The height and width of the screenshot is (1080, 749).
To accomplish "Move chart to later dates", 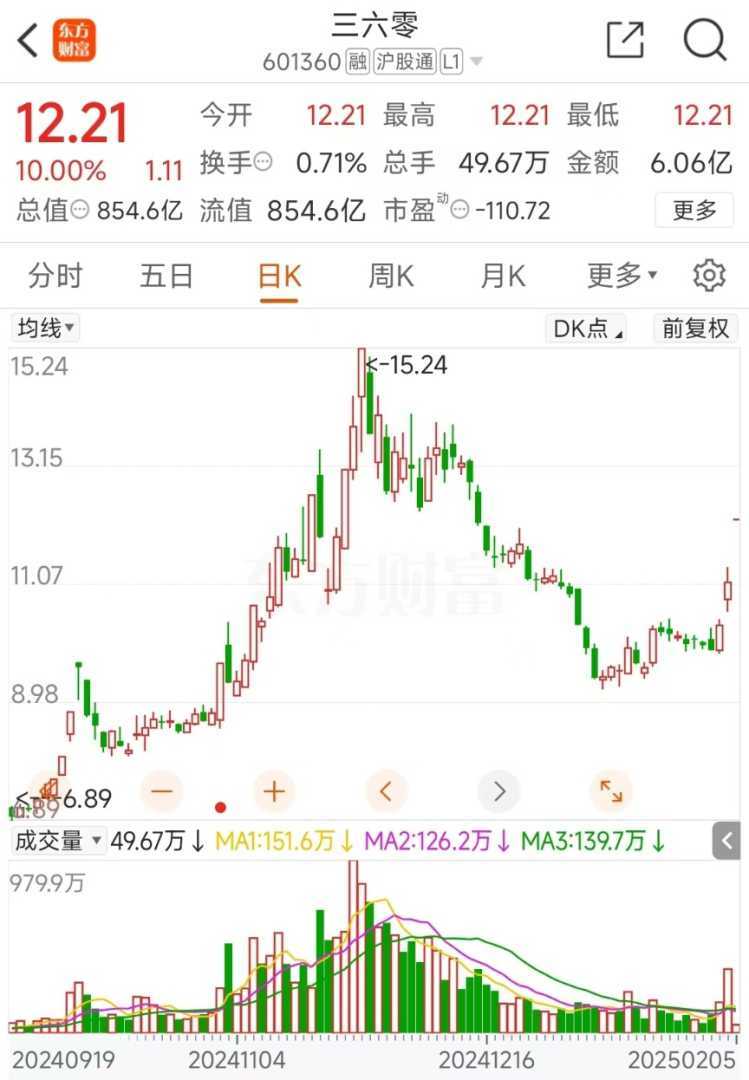I will pyautogui.click(x=498, y=792).
